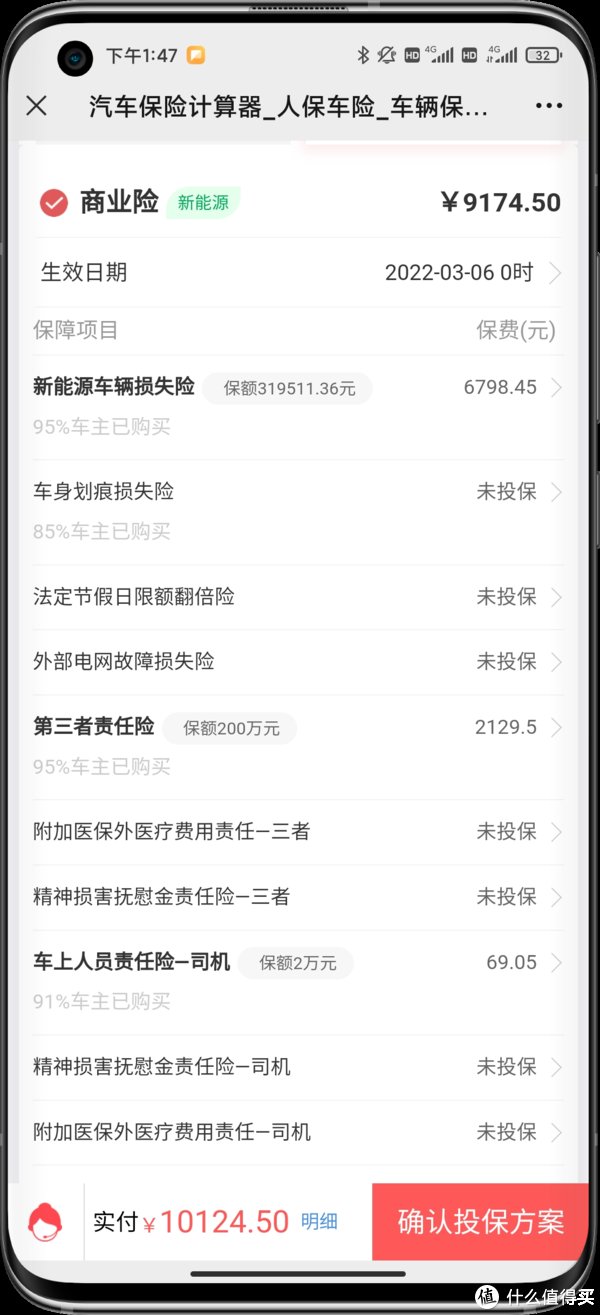The height and width of the screenshot is (1315, 600).
Task: Open 新能源车辆损失险 coverage options
Action: point(299,407)
